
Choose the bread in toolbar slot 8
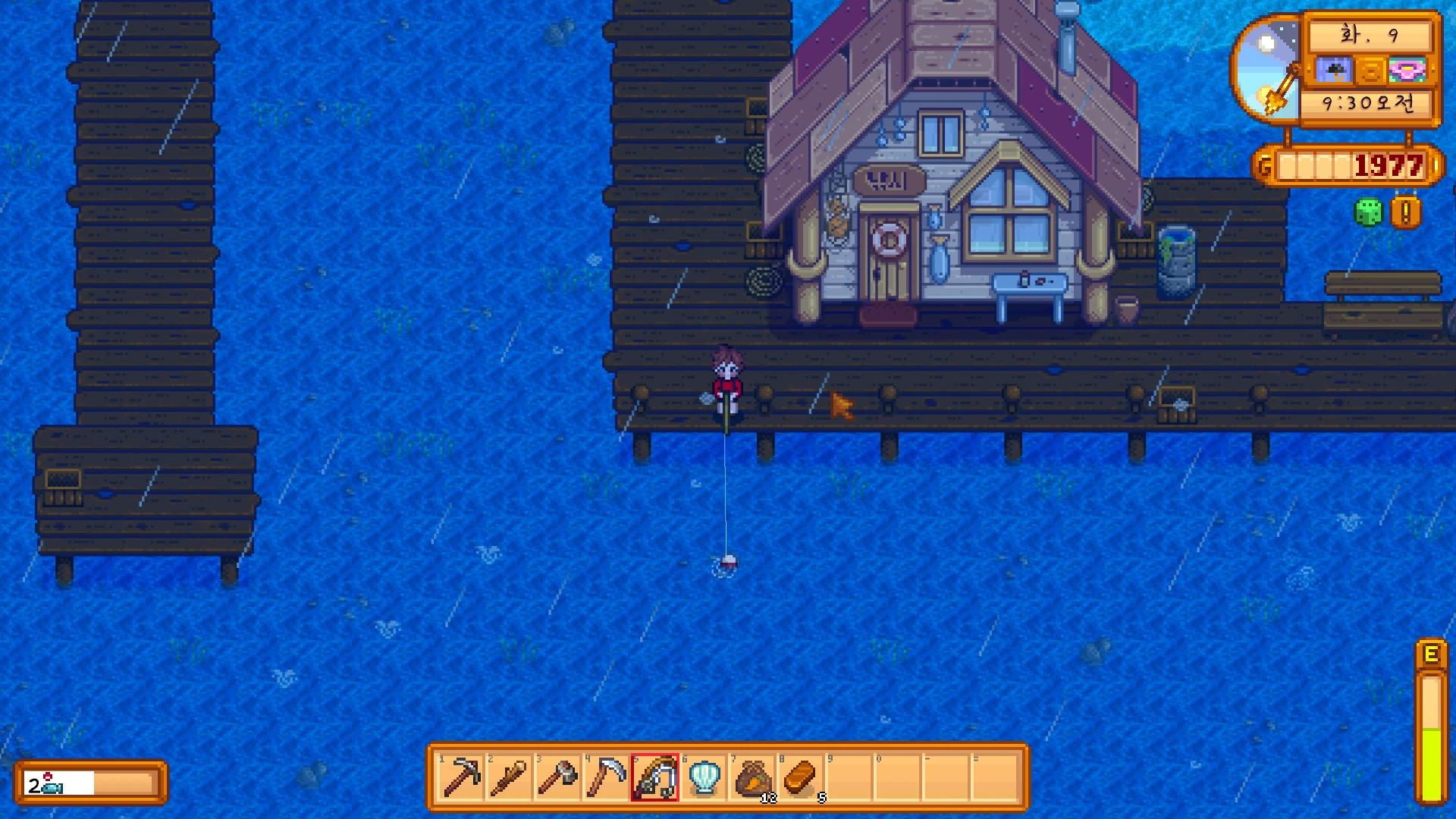(800, 777)
